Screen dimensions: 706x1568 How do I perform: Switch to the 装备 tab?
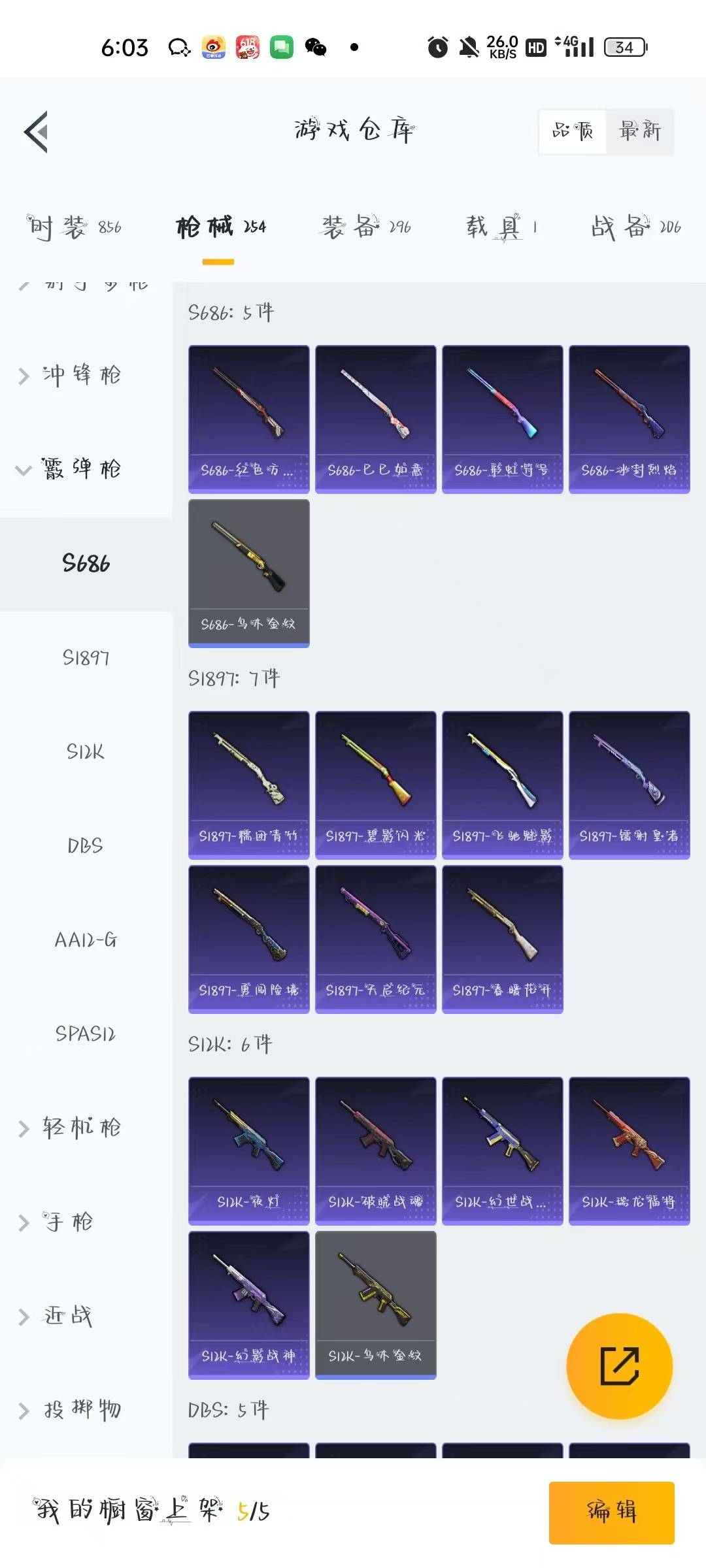coord(366,227)
